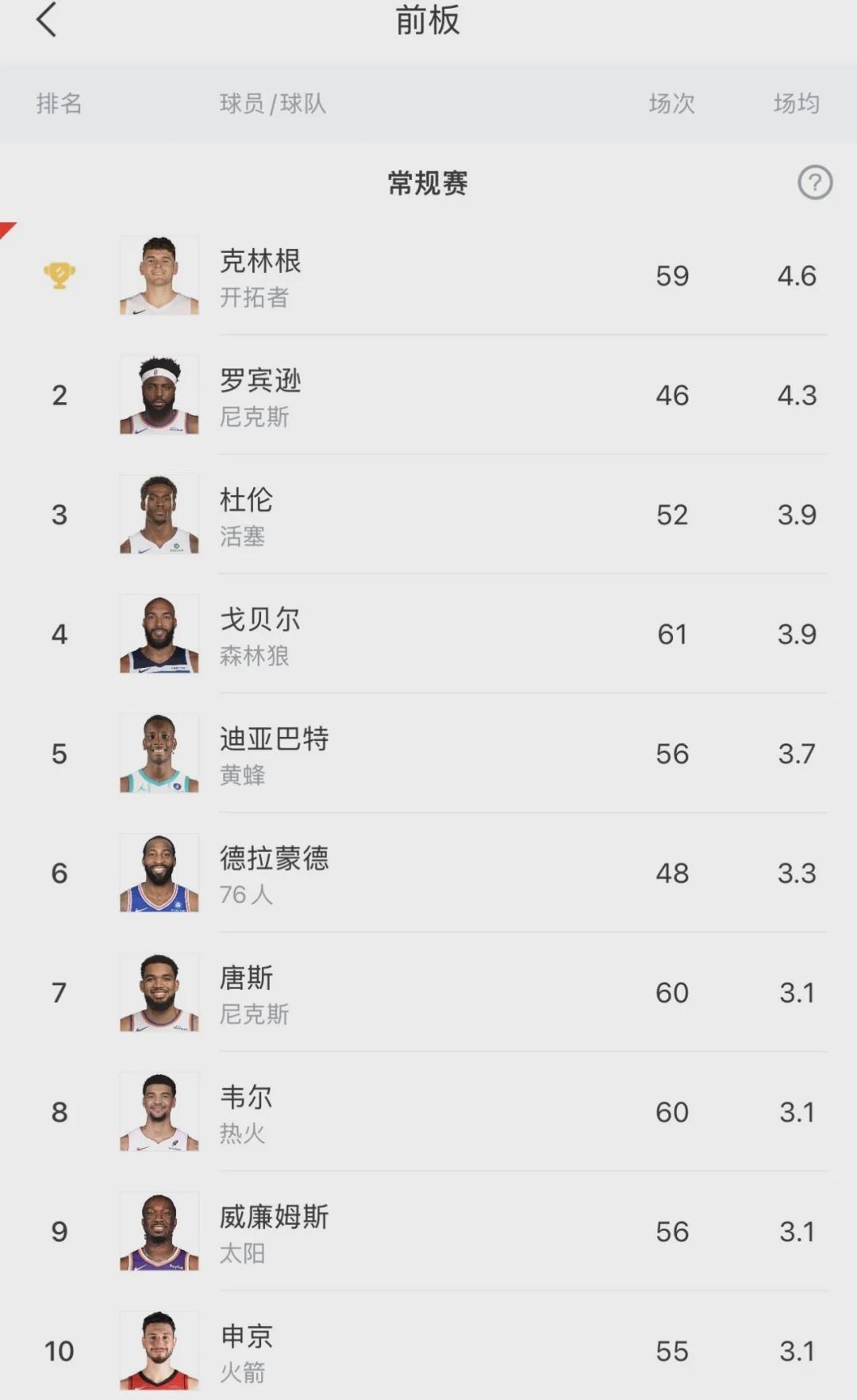The height and width of the screenshot is (1400, 857).
Task: Click the trophy icon beside 克林根
Action: [x=59, y=275]
